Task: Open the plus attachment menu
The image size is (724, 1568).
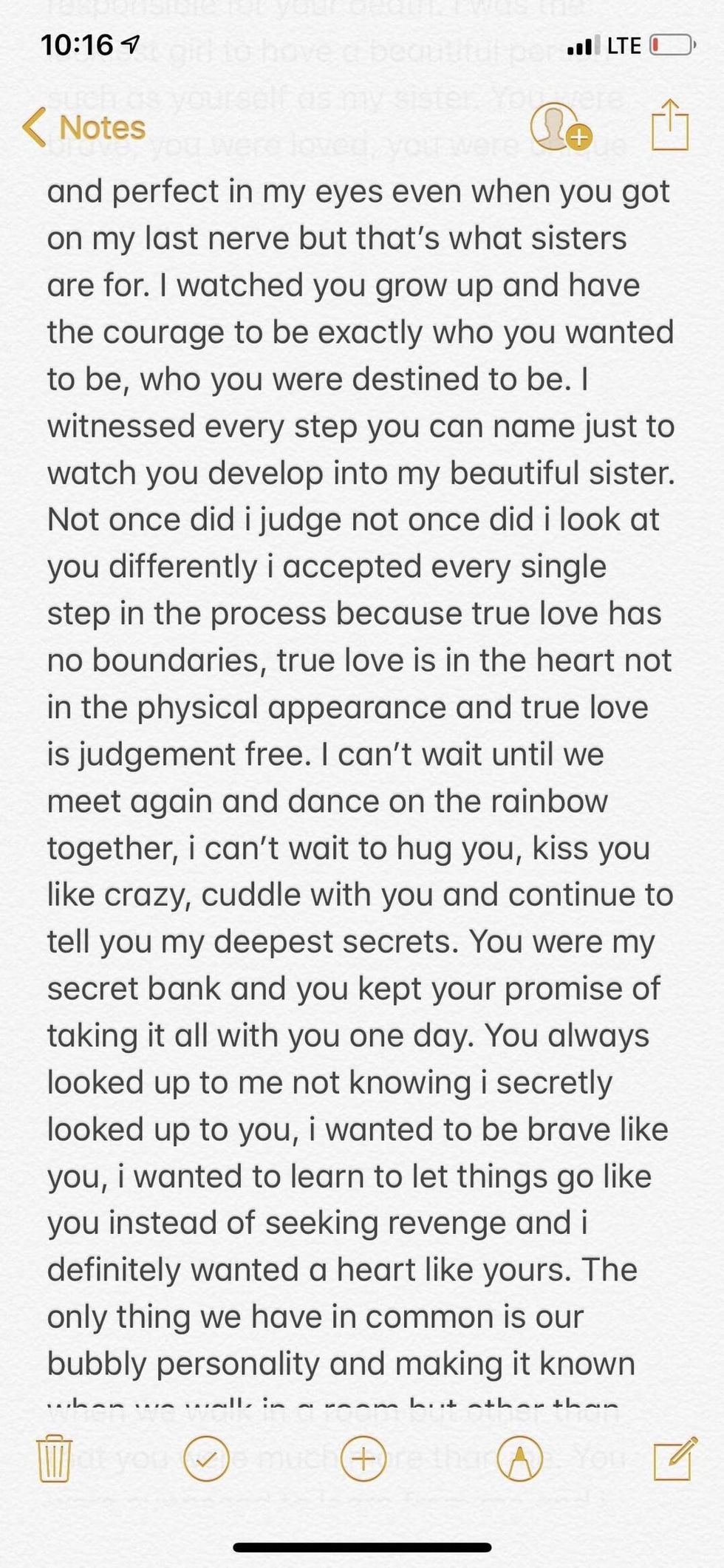Action: click(x=363, y=1459)
